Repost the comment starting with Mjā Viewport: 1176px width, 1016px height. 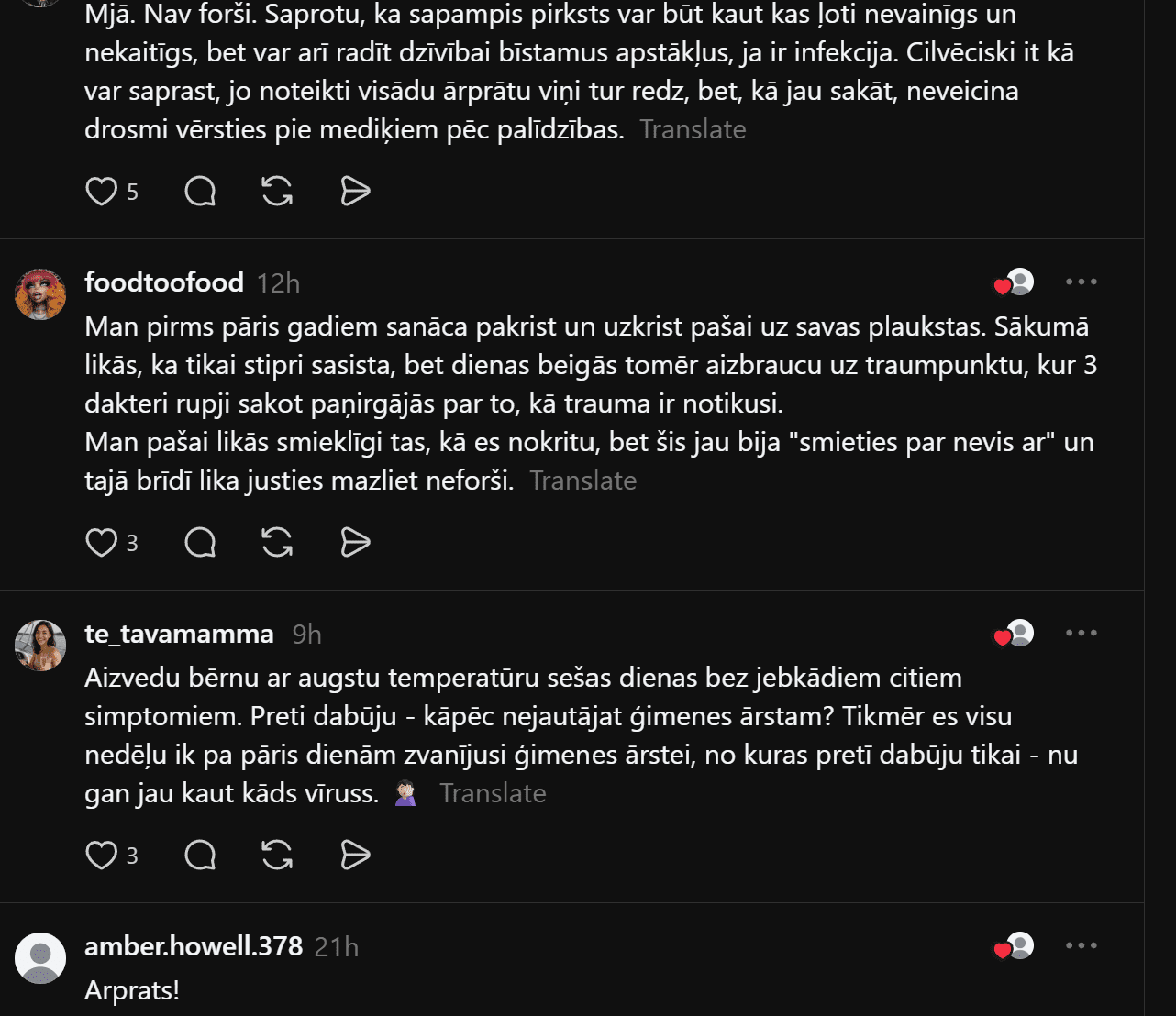point(277,192)
